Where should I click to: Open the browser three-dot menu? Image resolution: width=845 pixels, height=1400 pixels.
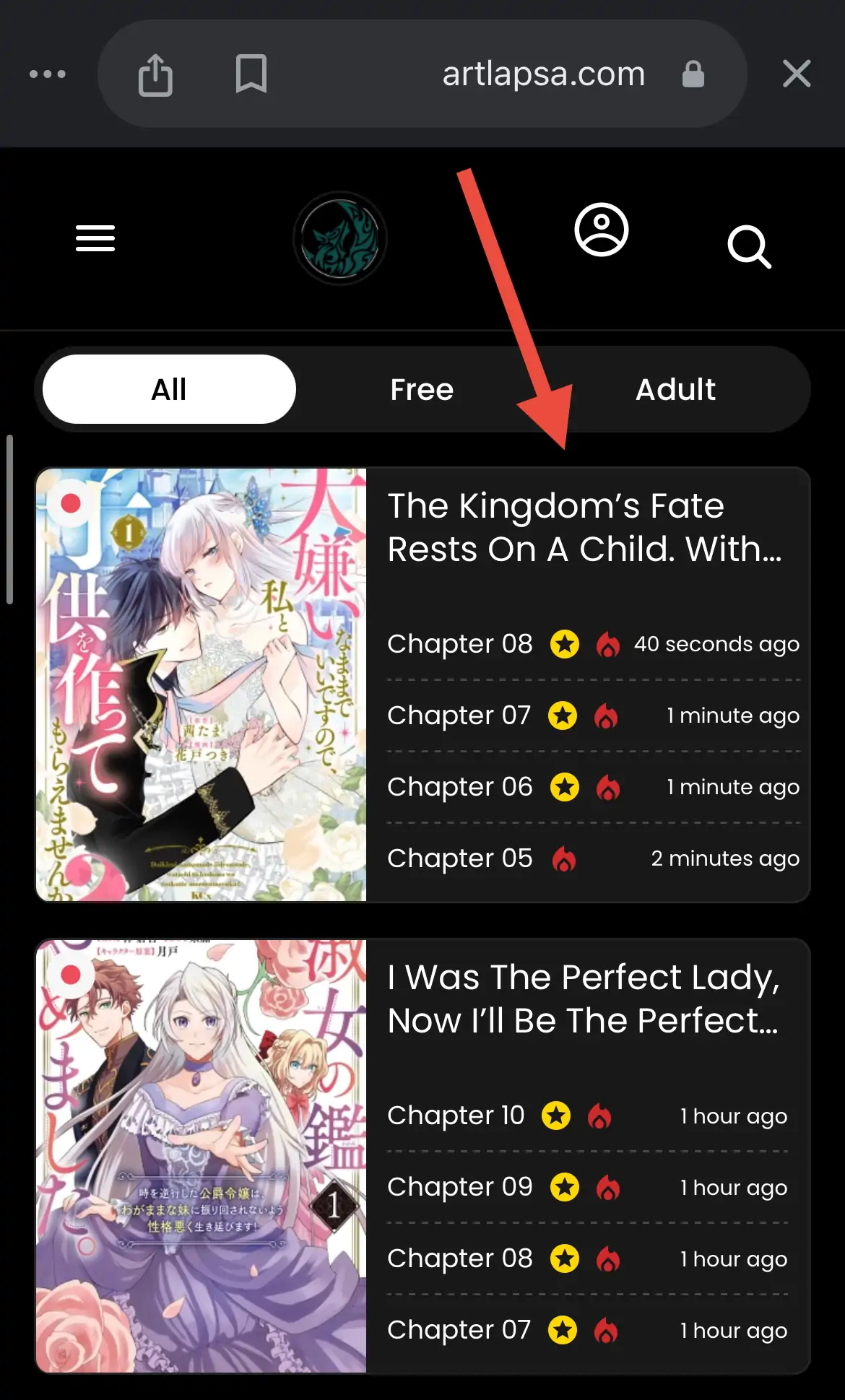coord(48,74)
